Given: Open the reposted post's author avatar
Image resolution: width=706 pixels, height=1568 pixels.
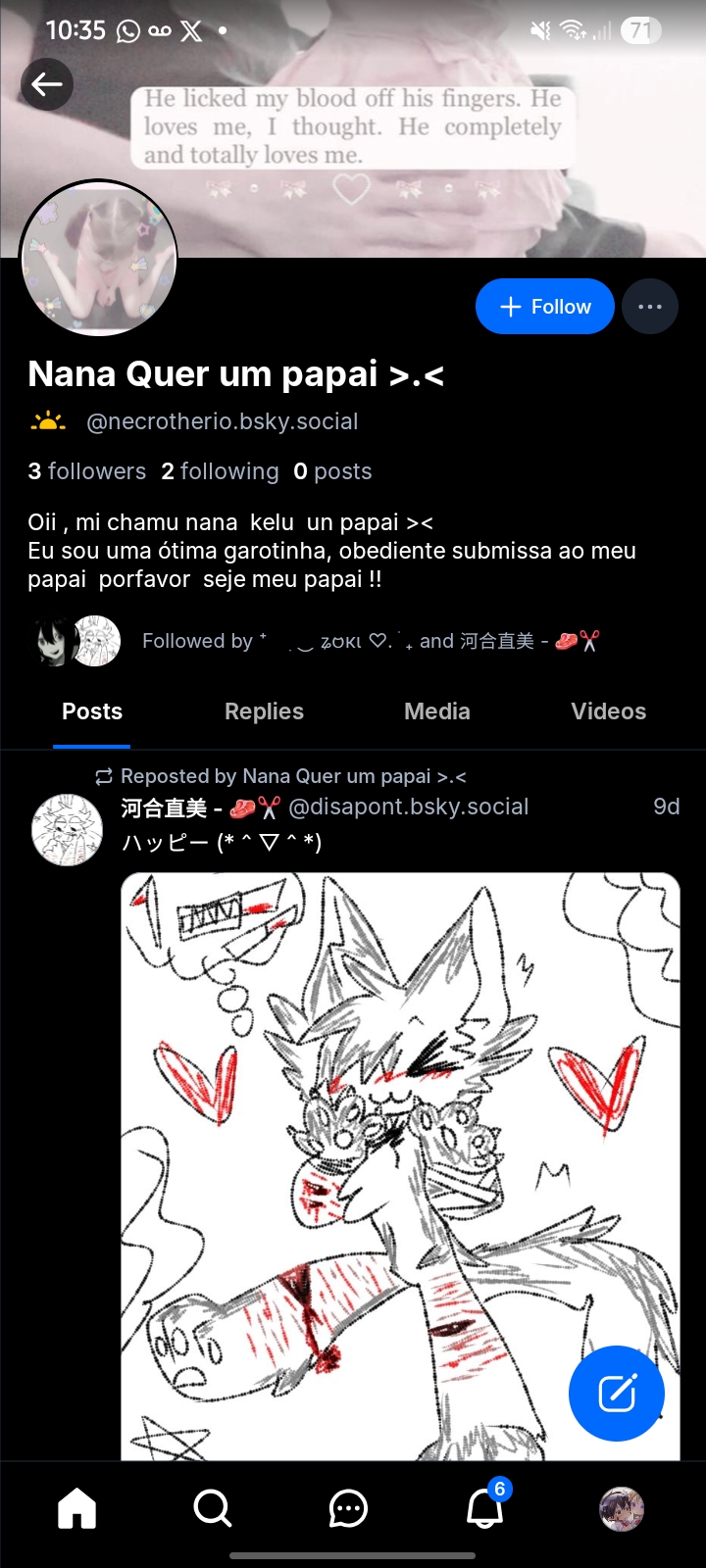Looking at the screenshot, I should coord(67,830).
